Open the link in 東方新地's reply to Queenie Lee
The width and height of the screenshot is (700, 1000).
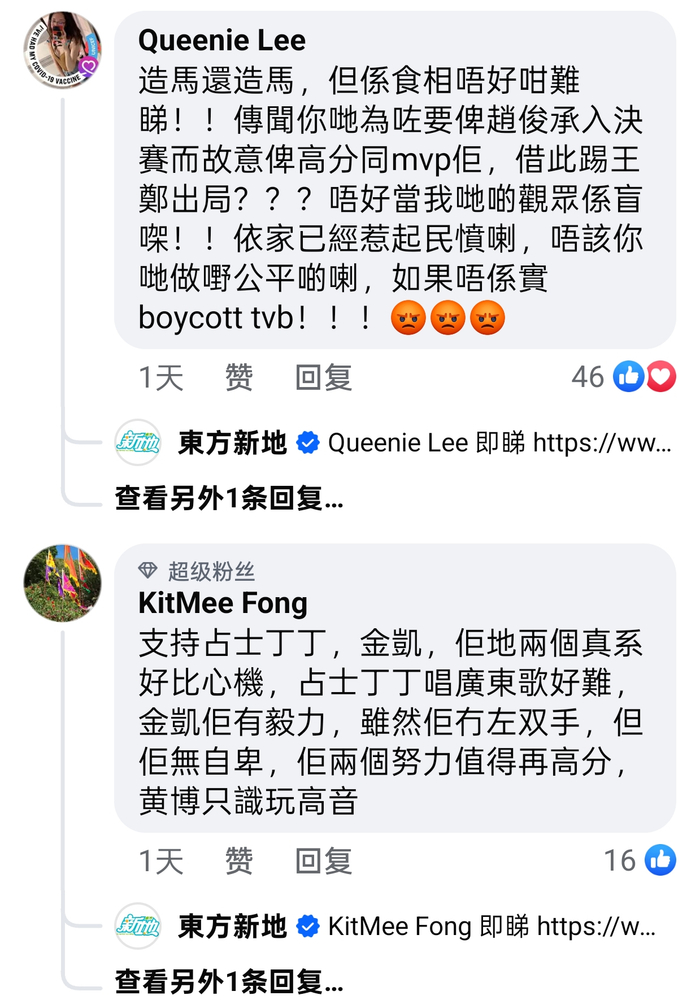[602, 443]
